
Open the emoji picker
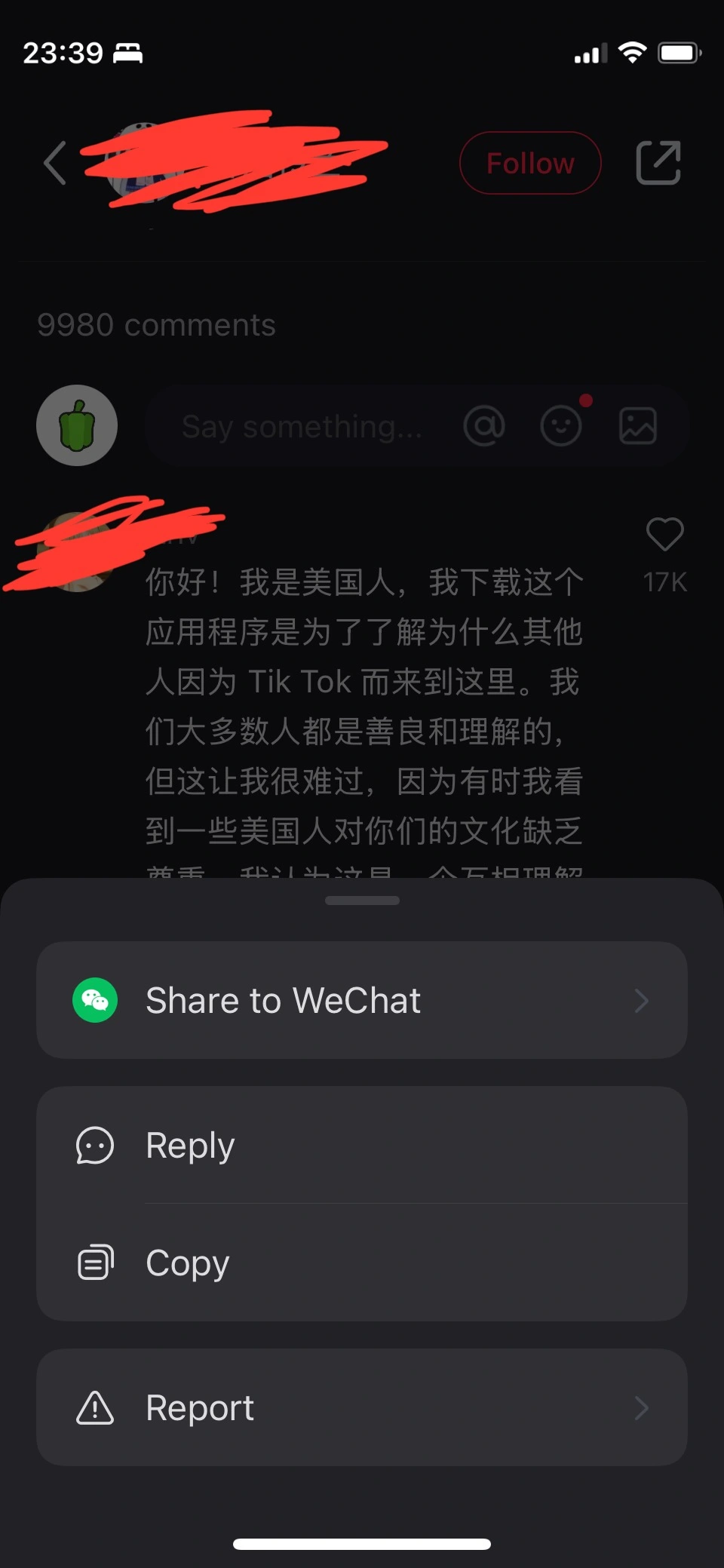[561, 426]
